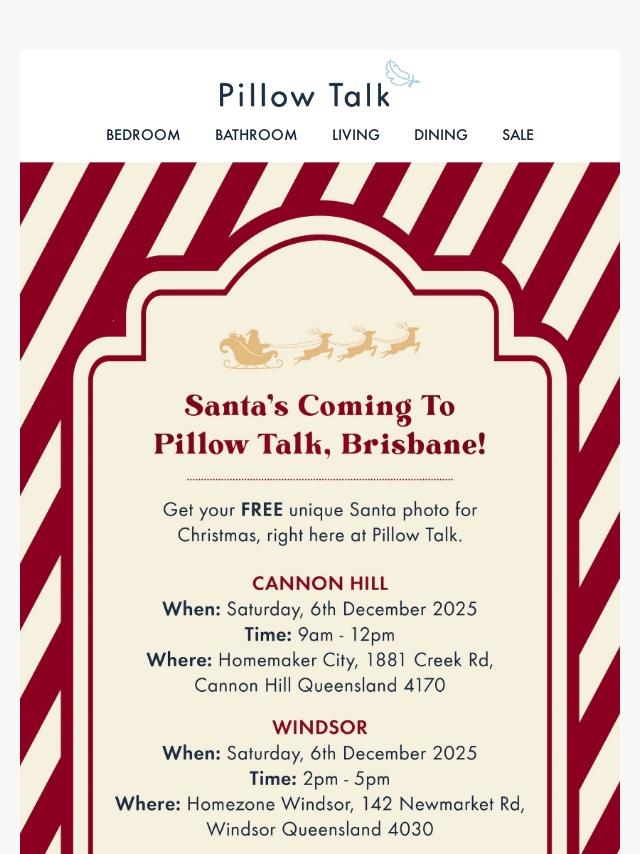Select the Living category
The height and width of the screenshot is (854, 640).
coord(356,135)
